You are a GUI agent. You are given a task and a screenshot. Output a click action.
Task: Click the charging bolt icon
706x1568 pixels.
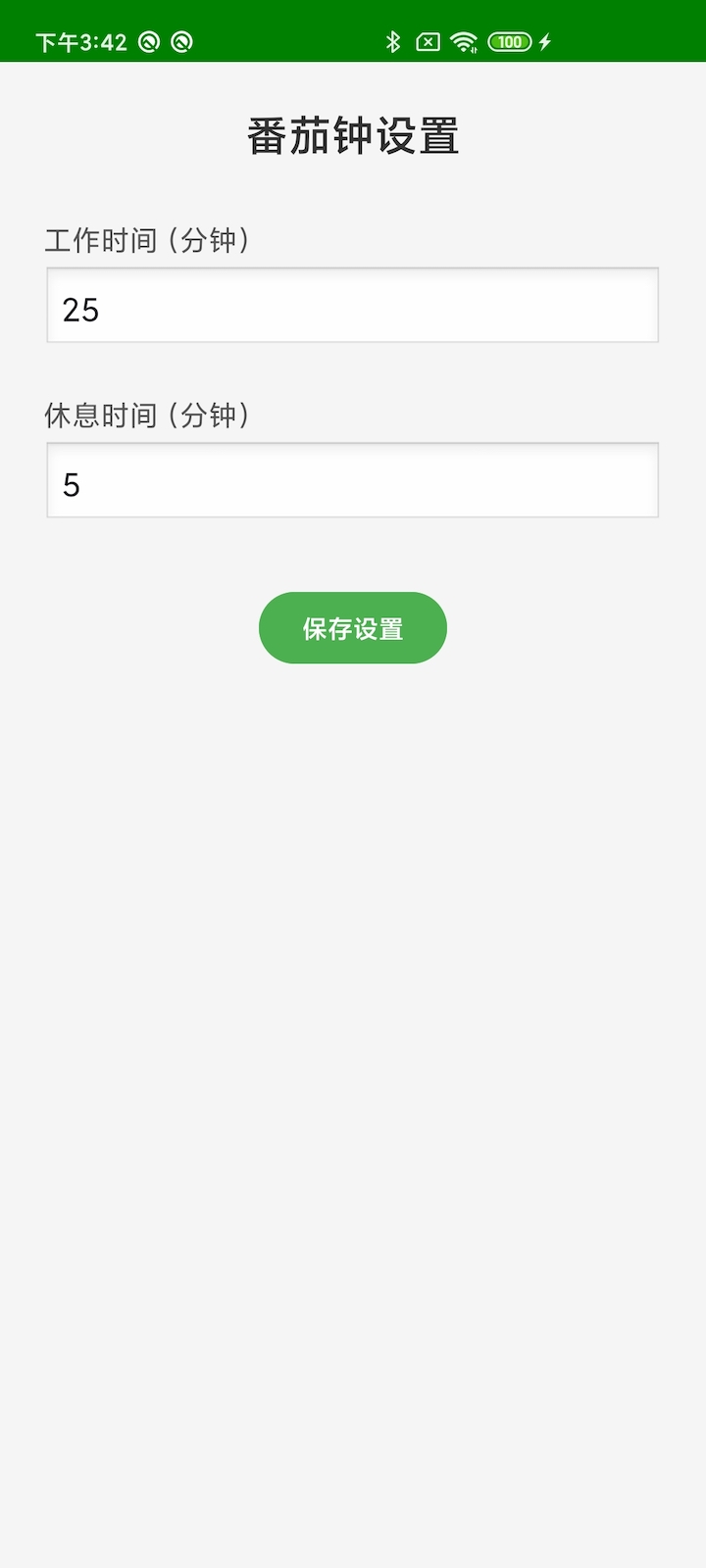coord(545,41)
